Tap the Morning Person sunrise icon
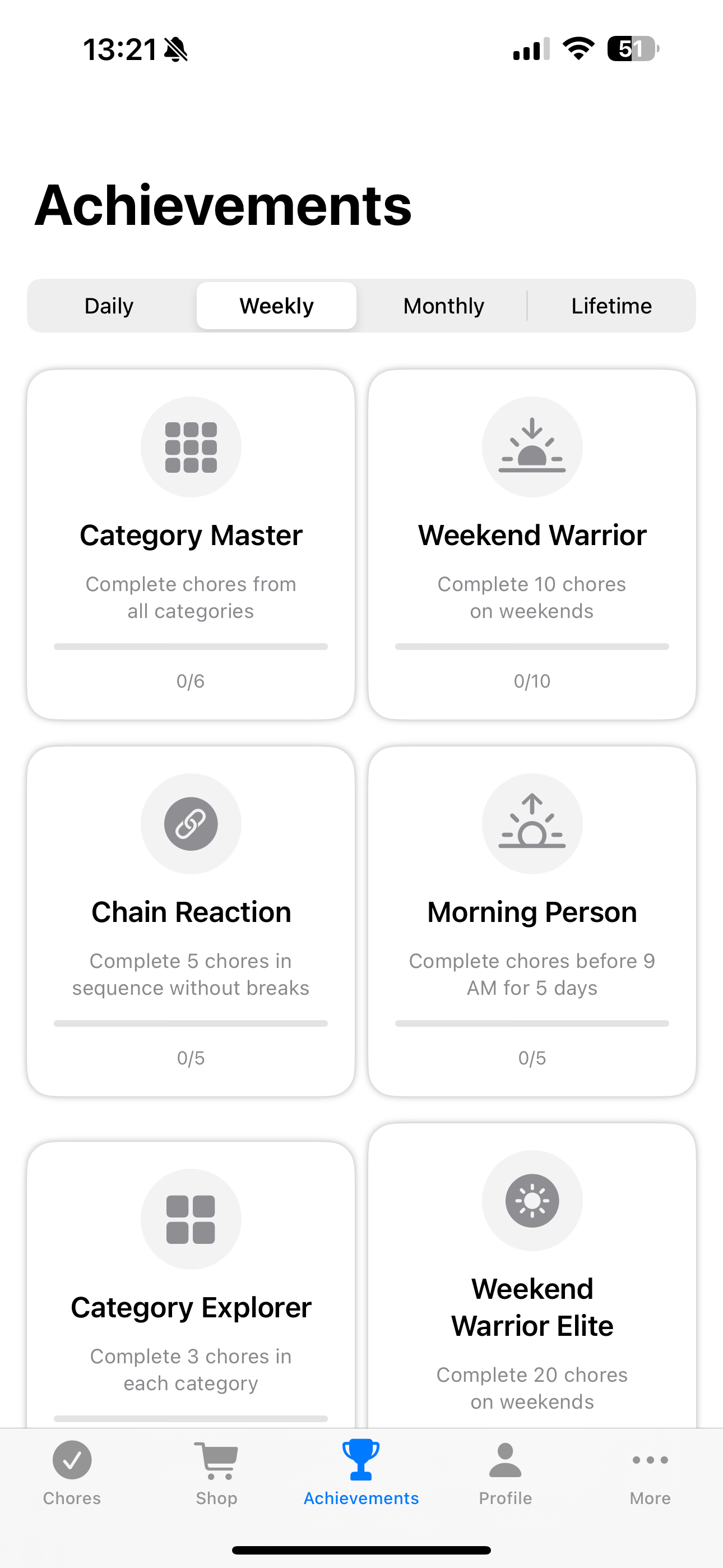This screenshot has height=1568, width=723. [532, 824]
